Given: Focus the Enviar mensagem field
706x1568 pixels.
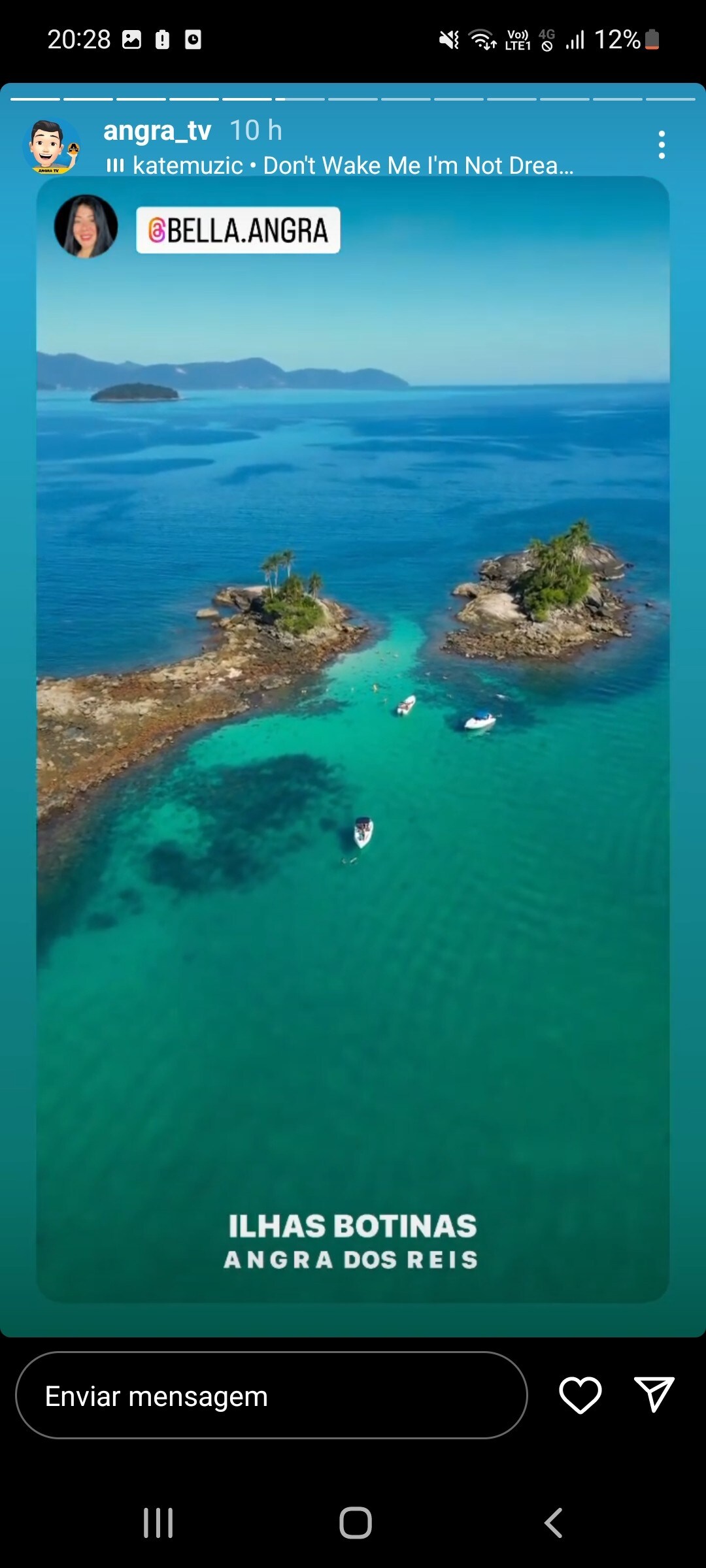Looking at the screenshot, I should point(271,1396).
